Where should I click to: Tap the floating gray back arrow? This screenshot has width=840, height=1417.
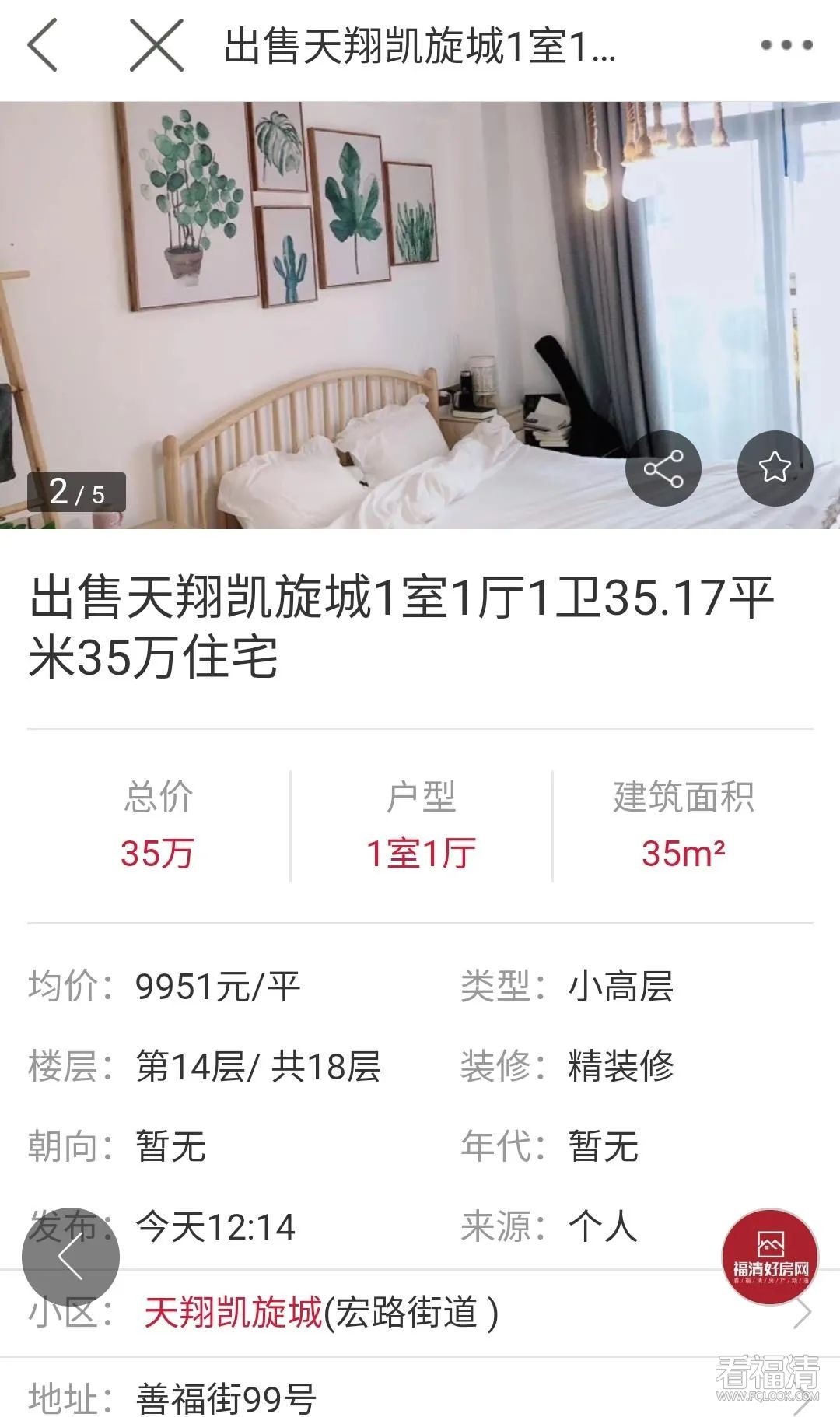pyautogui.click(x=71, y=1257)
